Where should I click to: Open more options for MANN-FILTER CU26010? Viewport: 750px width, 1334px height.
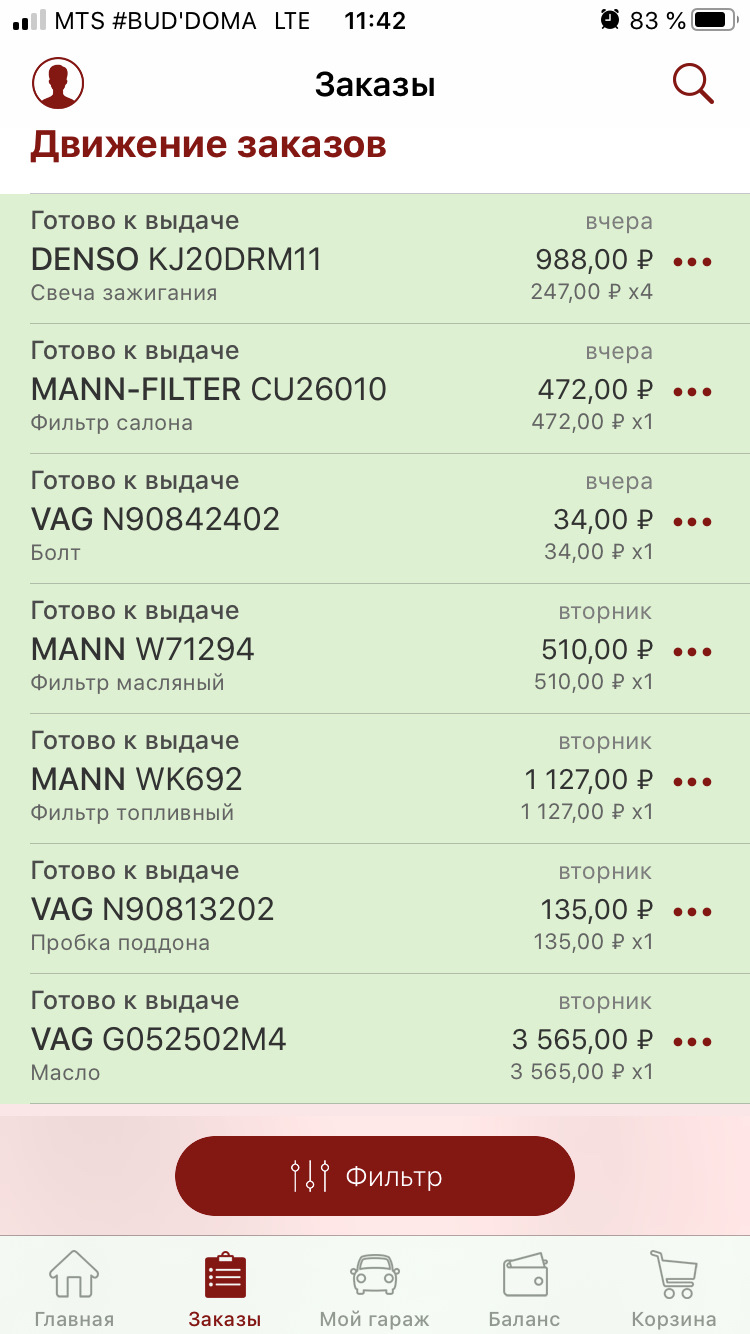[x=692, y=392]
